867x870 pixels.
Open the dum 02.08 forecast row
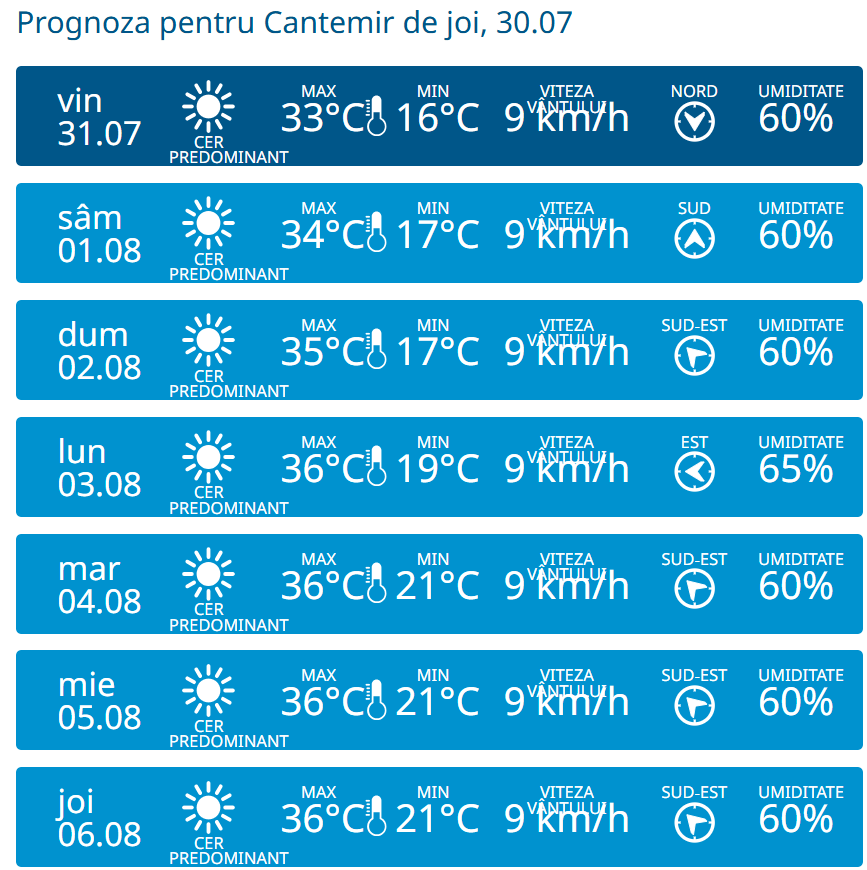coord(439,350)
